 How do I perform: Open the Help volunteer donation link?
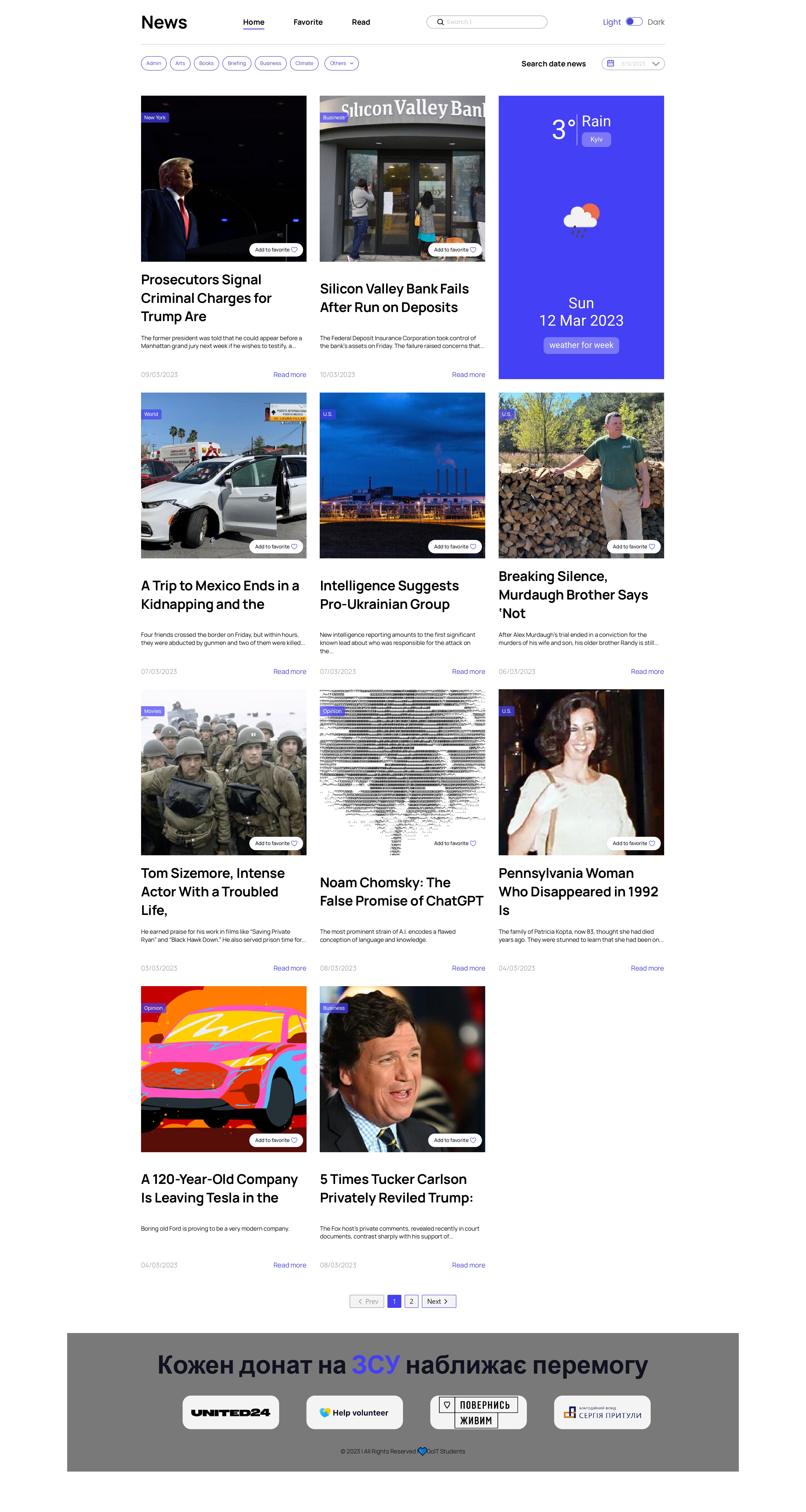[x=354, y=1412]
